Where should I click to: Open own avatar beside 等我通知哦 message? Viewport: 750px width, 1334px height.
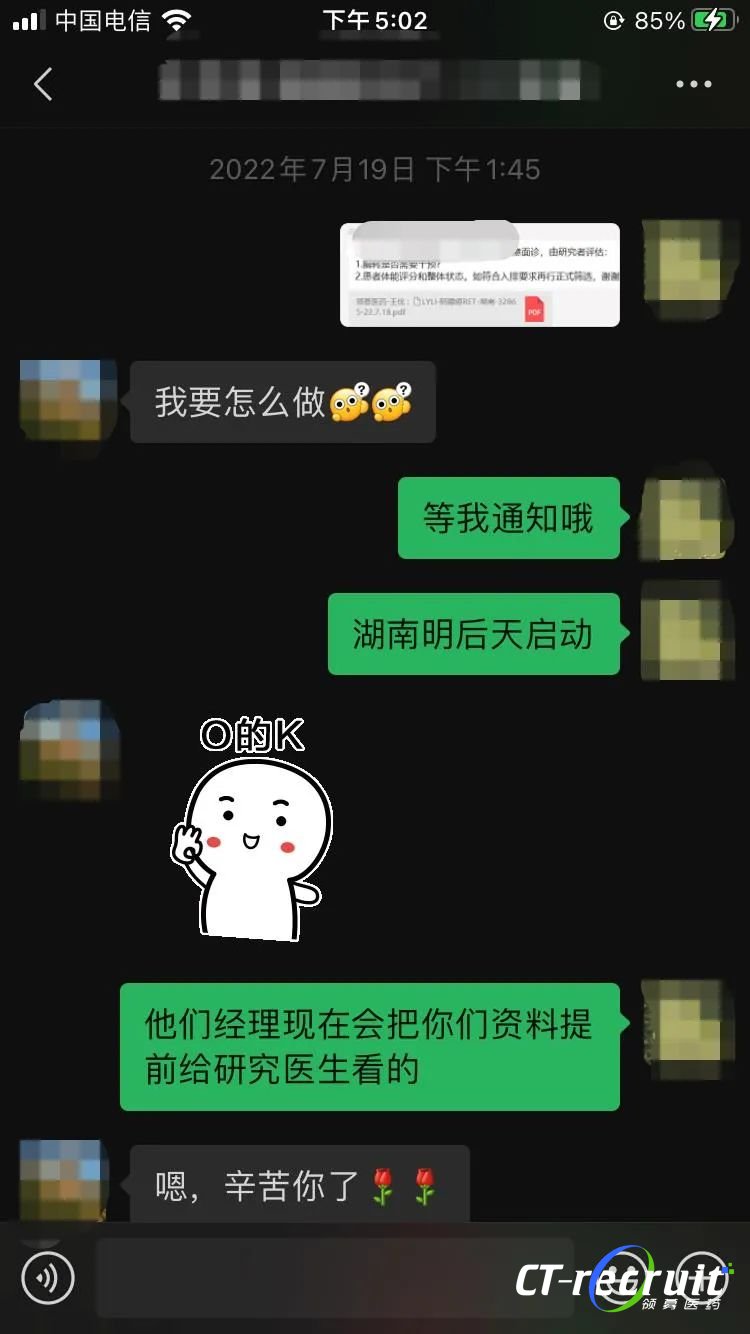(680, 518)
